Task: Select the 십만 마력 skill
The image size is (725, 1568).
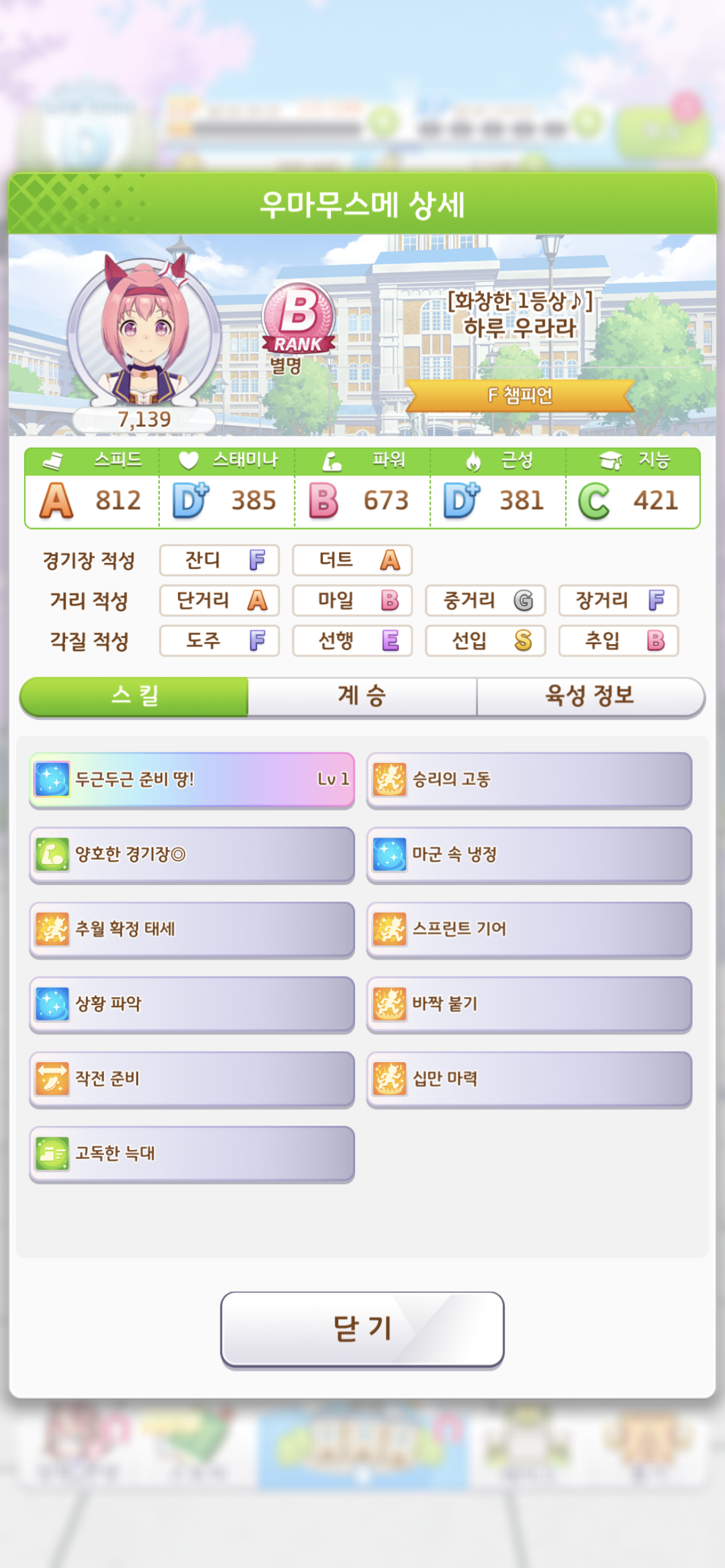Action: pyautogui.click(x=529, y=1079)
